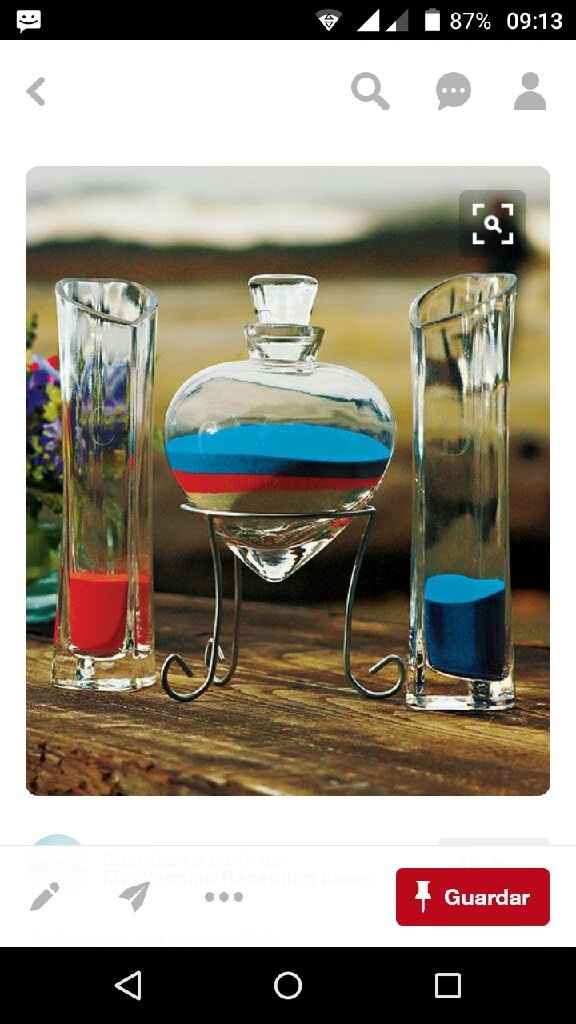
Task: Open the messages speech bubble icon
Action: [x=453, y=91]
